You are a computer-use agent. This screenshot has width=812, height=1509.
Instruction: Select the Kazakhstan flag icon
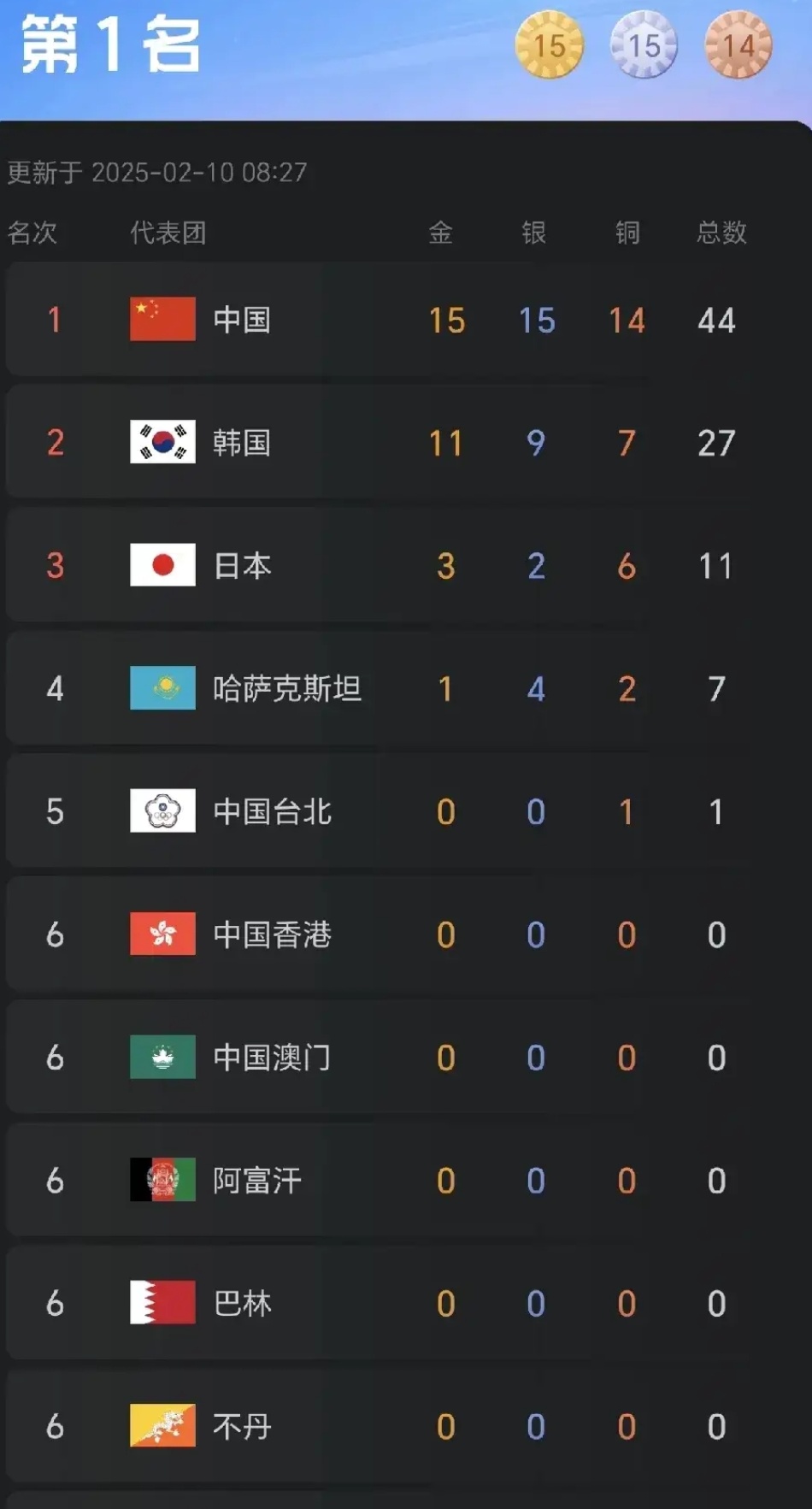[162, 689]
